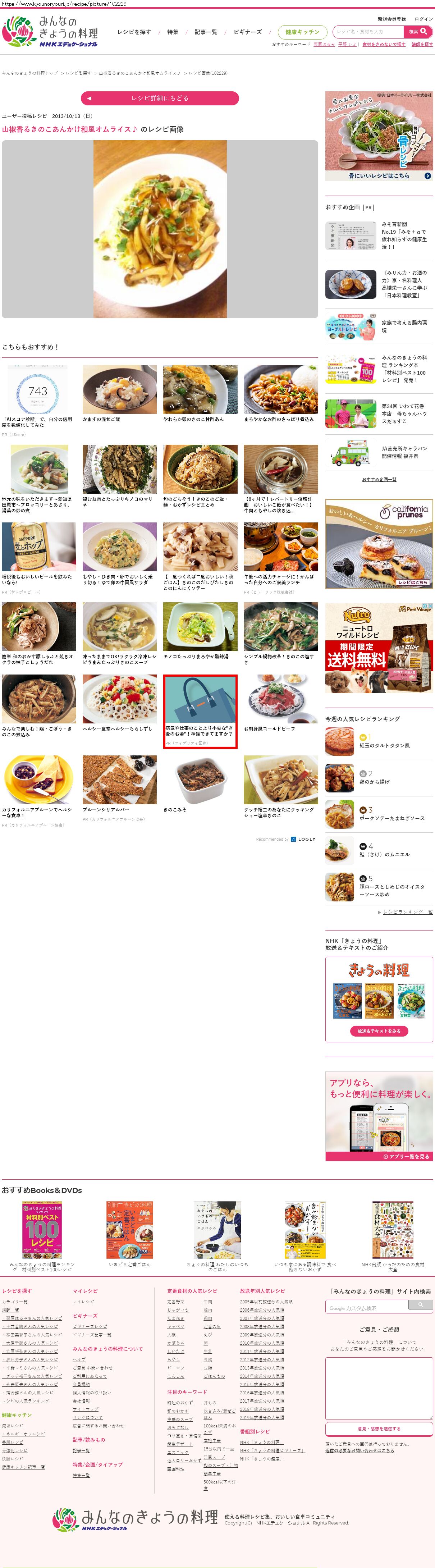
Task: Open the おすすめ企画一覧 link
Action: [379, 480]
